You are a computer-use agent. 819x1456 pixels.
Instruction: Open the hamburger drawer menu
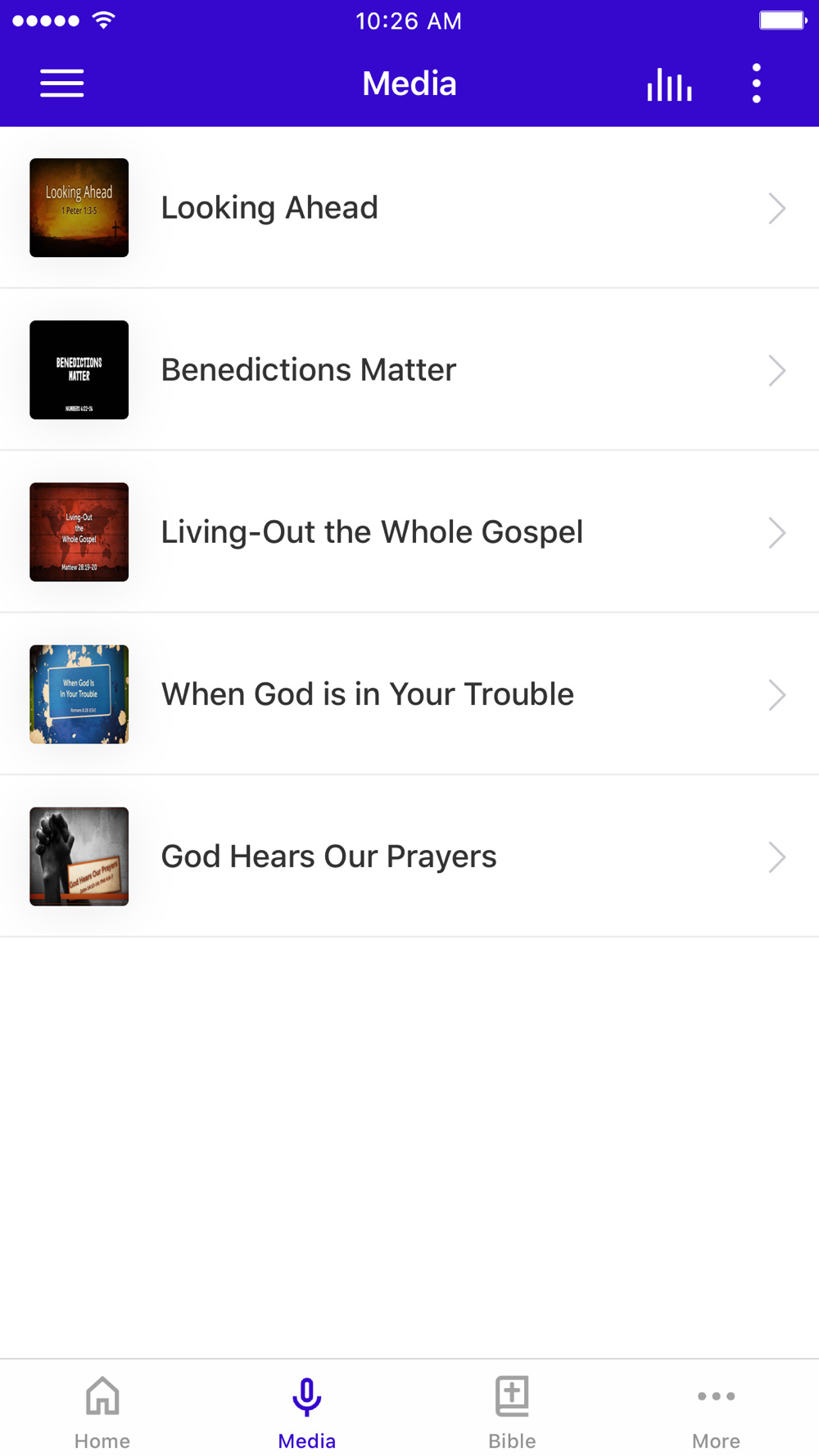tap(62, 84)
